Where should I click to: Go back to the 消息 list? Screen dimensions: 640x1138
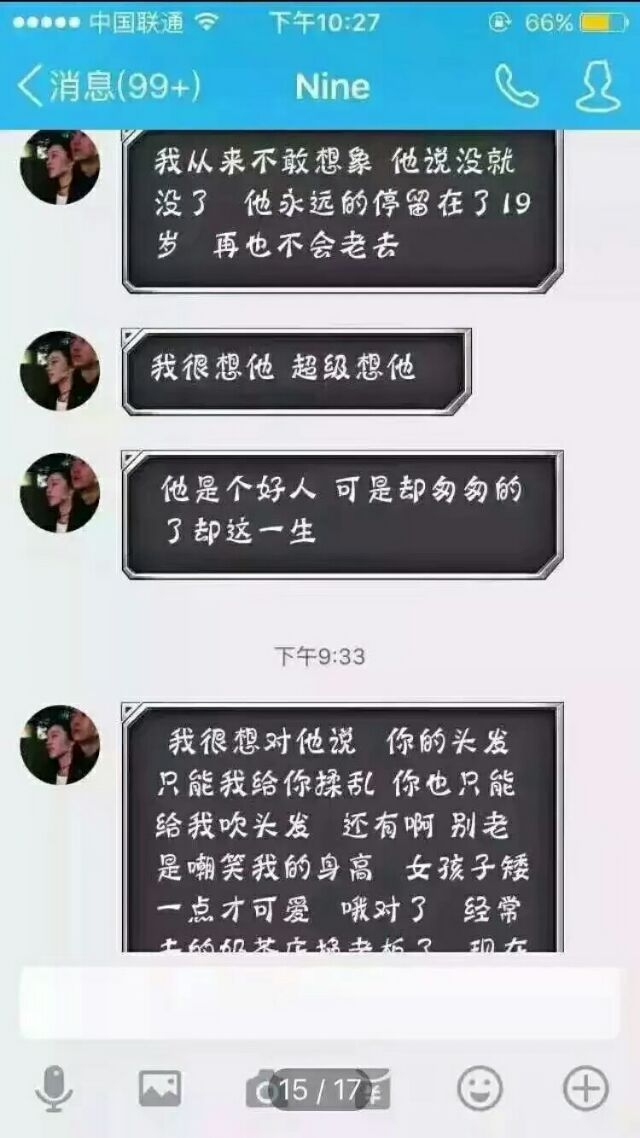click(108, 86)
